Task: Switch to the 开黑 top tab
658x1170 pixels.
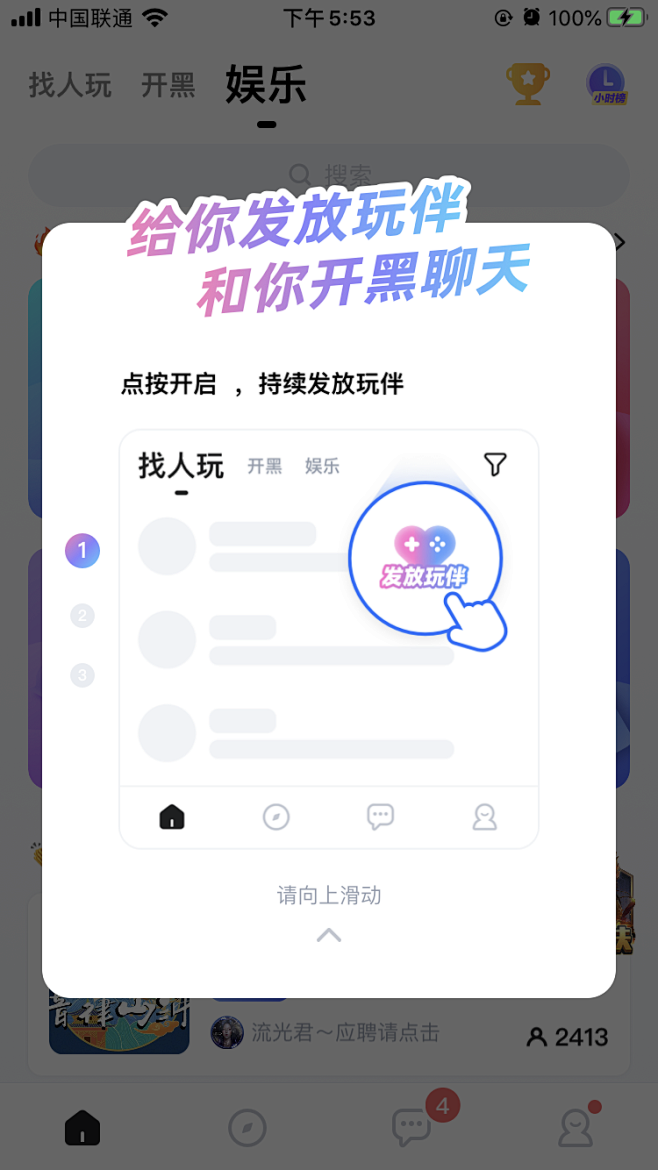Action: click(168, 85)
